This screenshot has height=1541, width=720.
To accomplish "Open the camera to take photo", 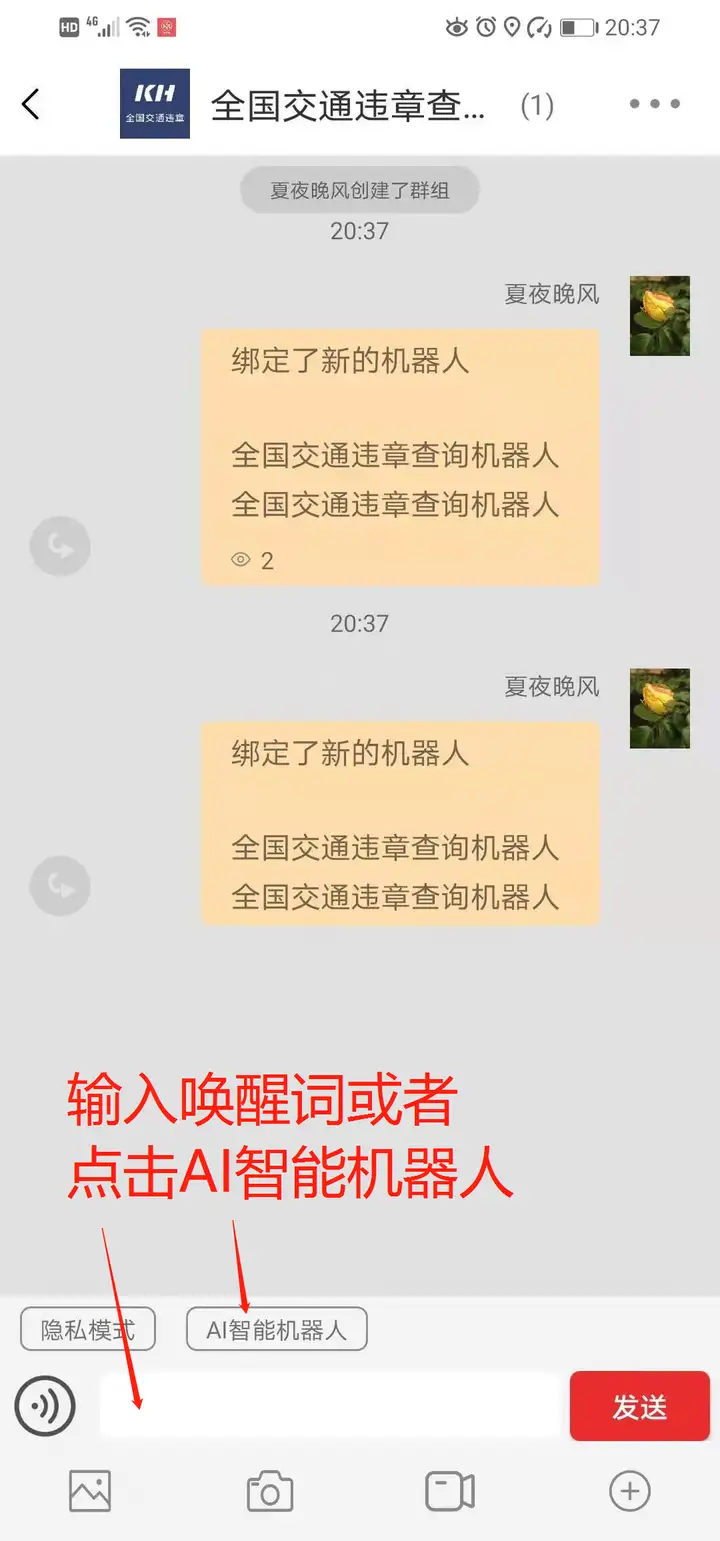I will pos(270,1491).
